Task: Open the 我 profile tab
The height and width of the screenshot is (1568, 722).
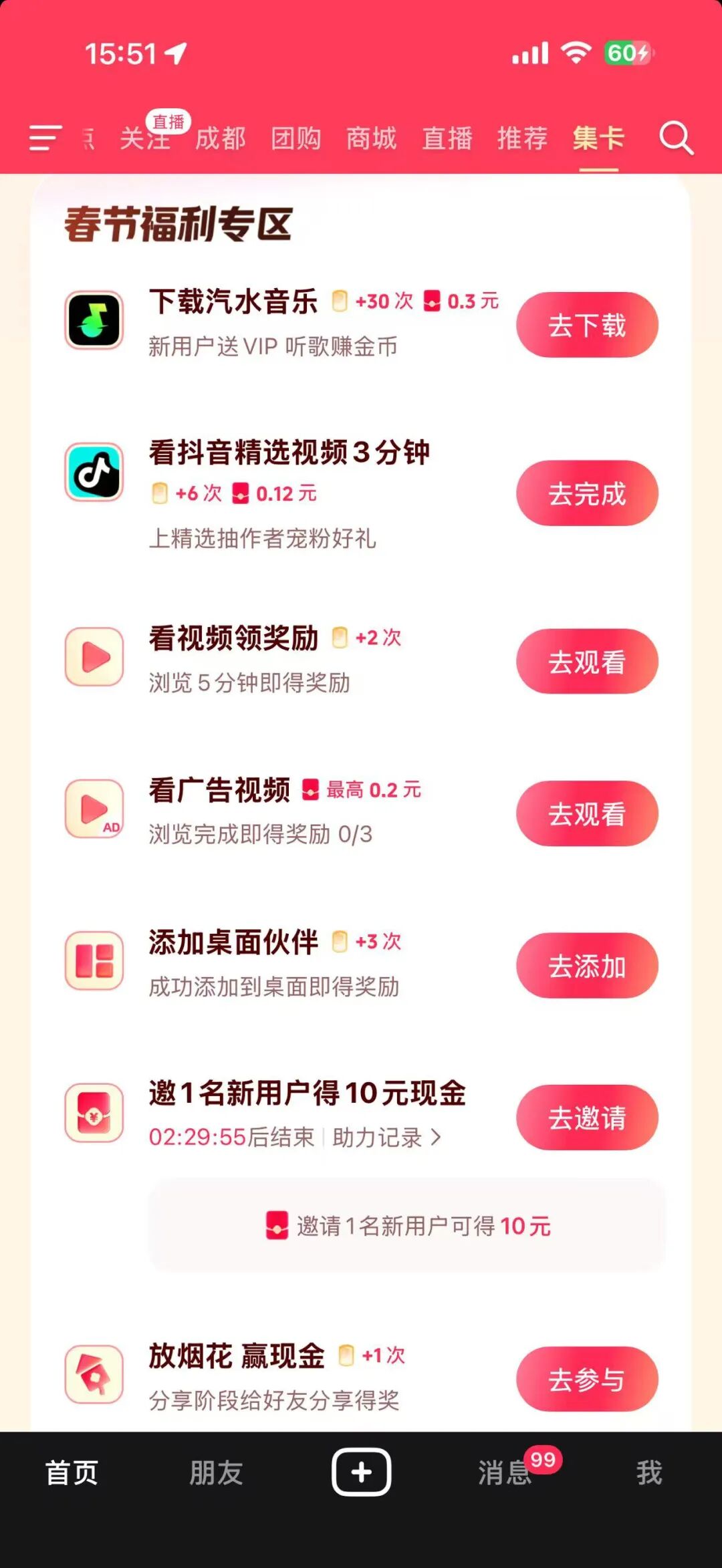Action: click(649, 1472)
